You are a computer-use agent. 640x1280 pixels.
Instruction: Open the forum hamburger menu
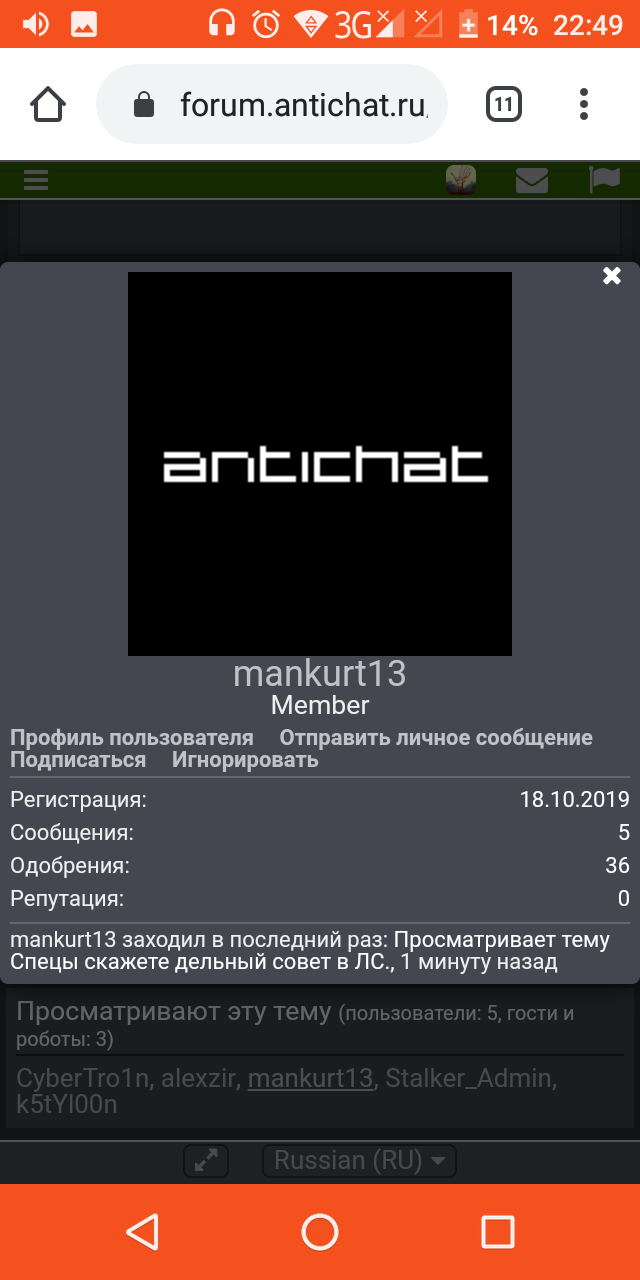point(36,180)
